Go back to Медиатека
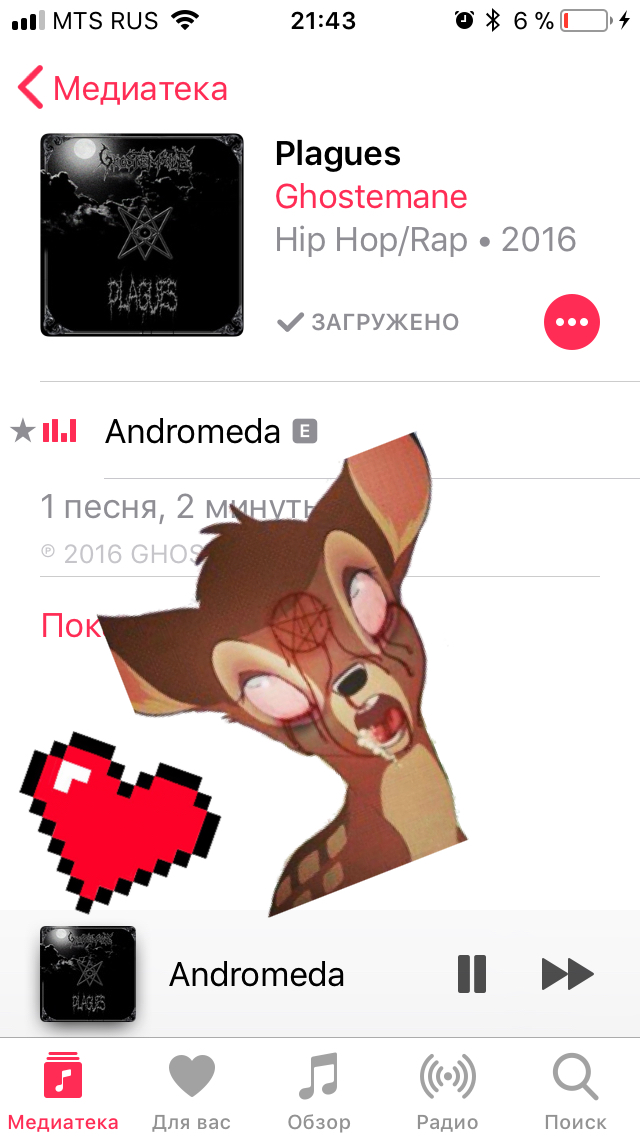This screenshot has height=1136, width=640. click(x=122, y=88)
